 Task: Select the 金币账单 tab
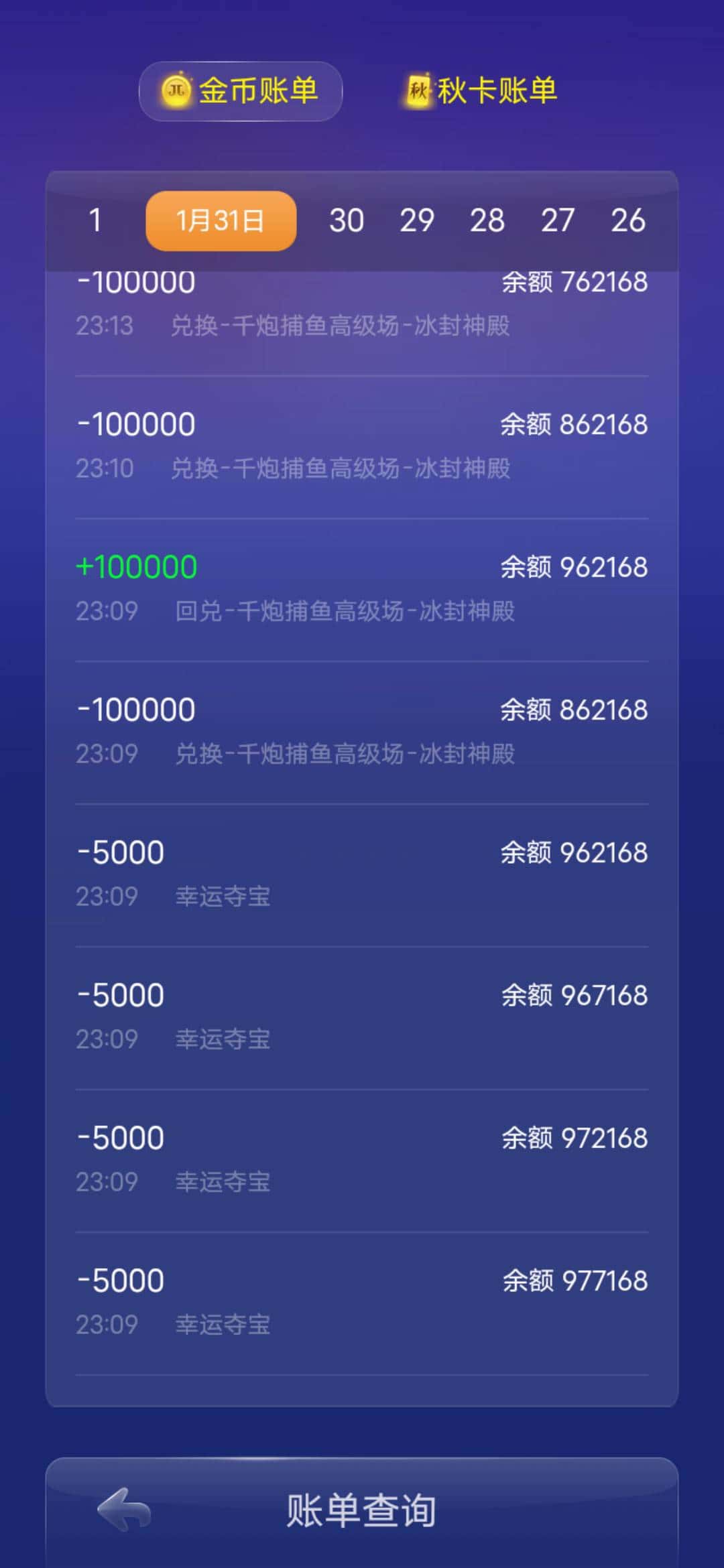pos(239,91)
